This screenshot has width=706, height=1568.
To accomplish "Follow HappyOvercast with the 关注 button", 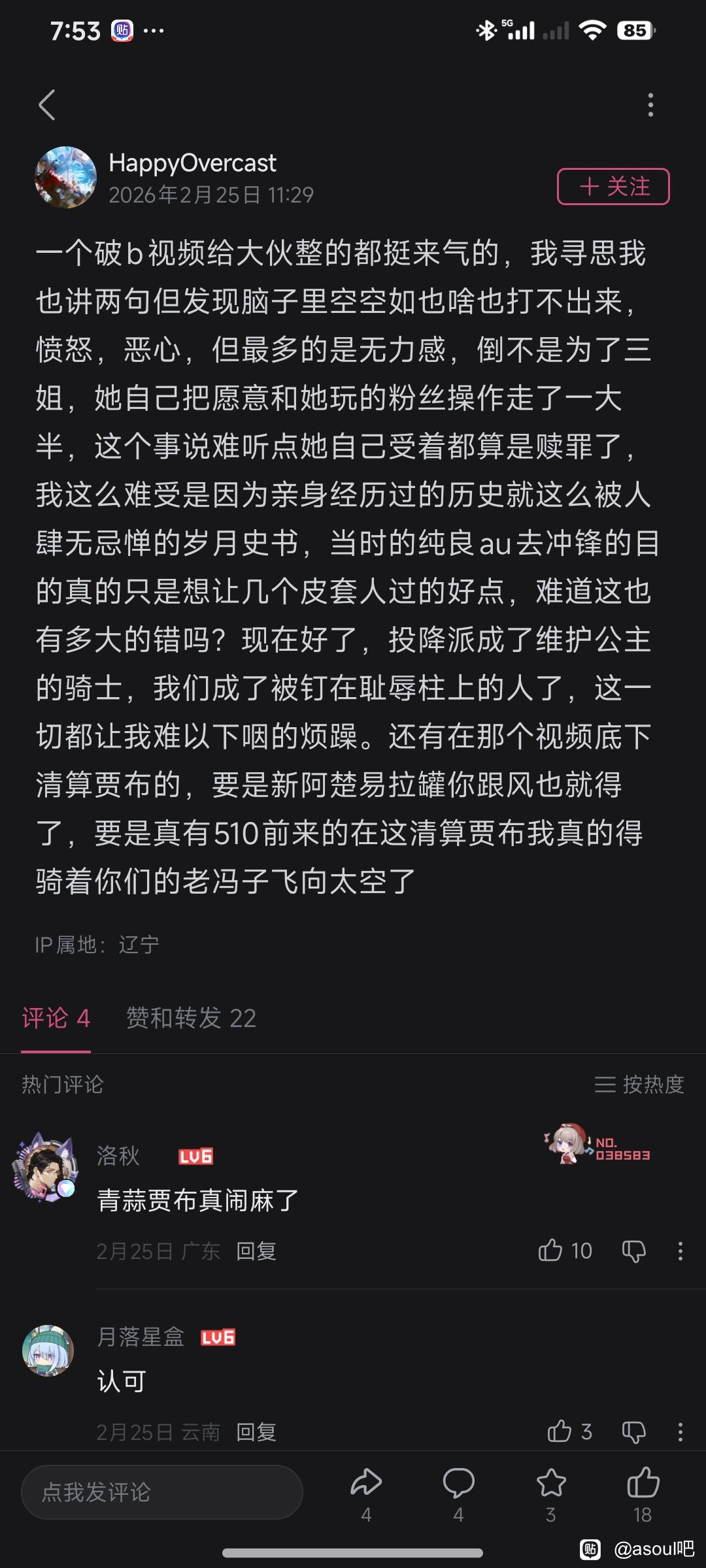I will [613, 187].
